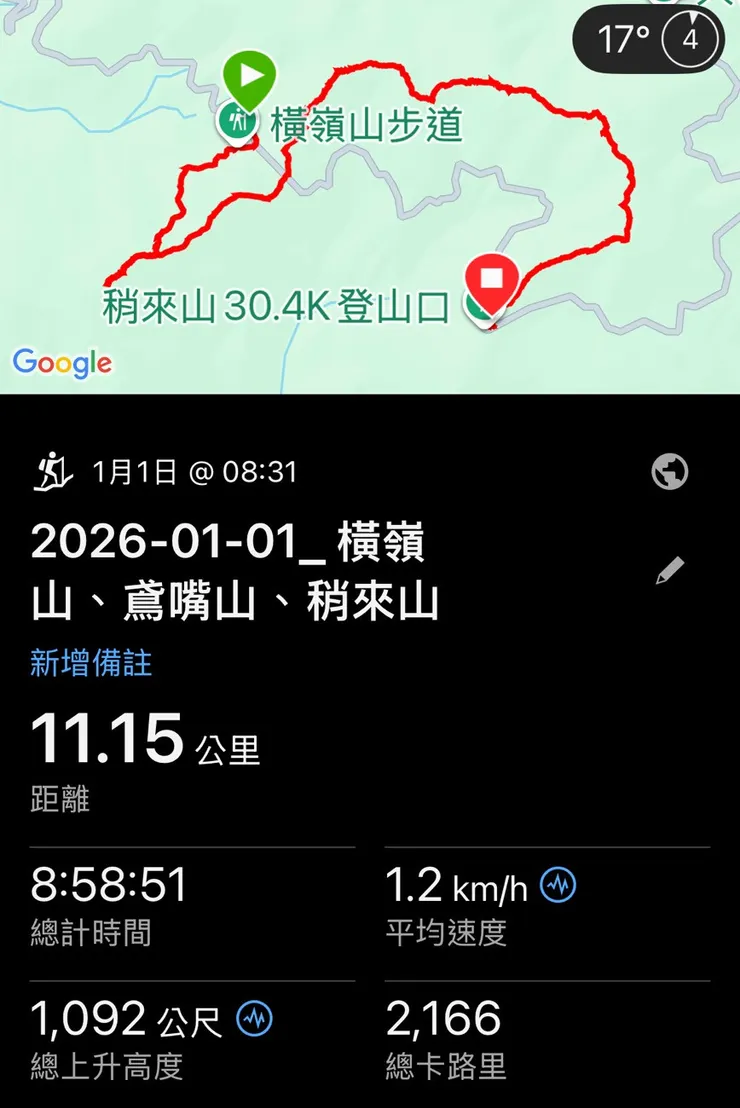Open Google Maps via the Google logo
The image size is (740, 1108).
click(x=64, y=363)
